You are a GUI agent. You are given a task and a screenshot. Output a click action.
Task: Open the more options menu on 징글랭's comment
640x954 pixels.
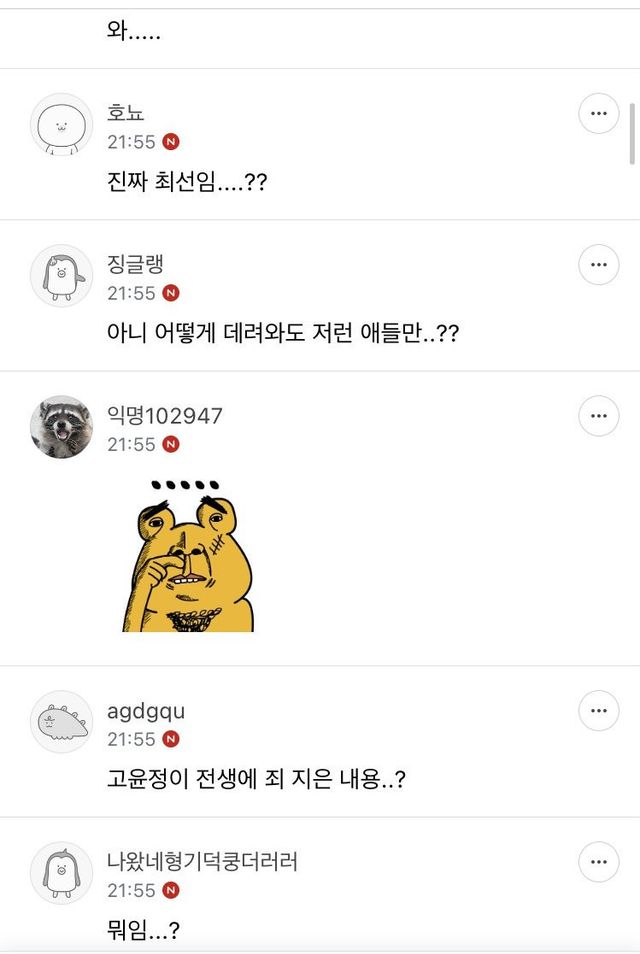599,265
